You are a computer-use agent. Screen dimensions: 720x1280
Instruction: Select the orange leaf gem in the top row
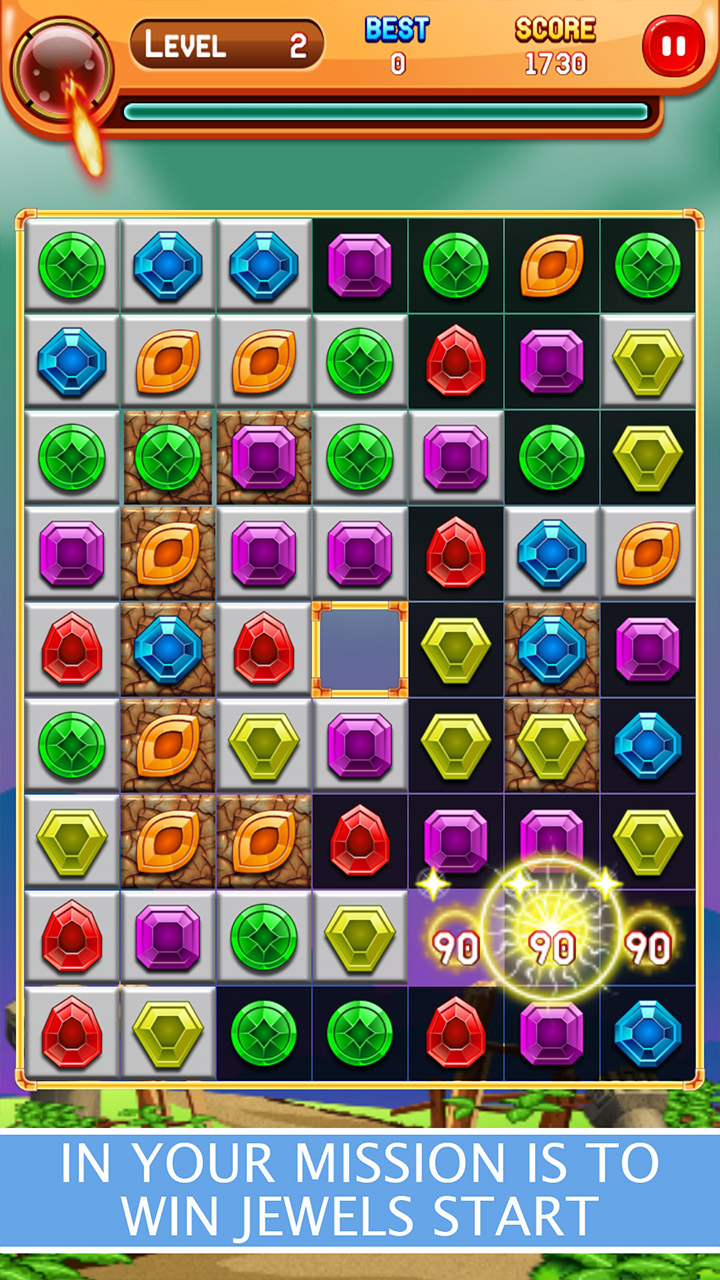point(551,263)
